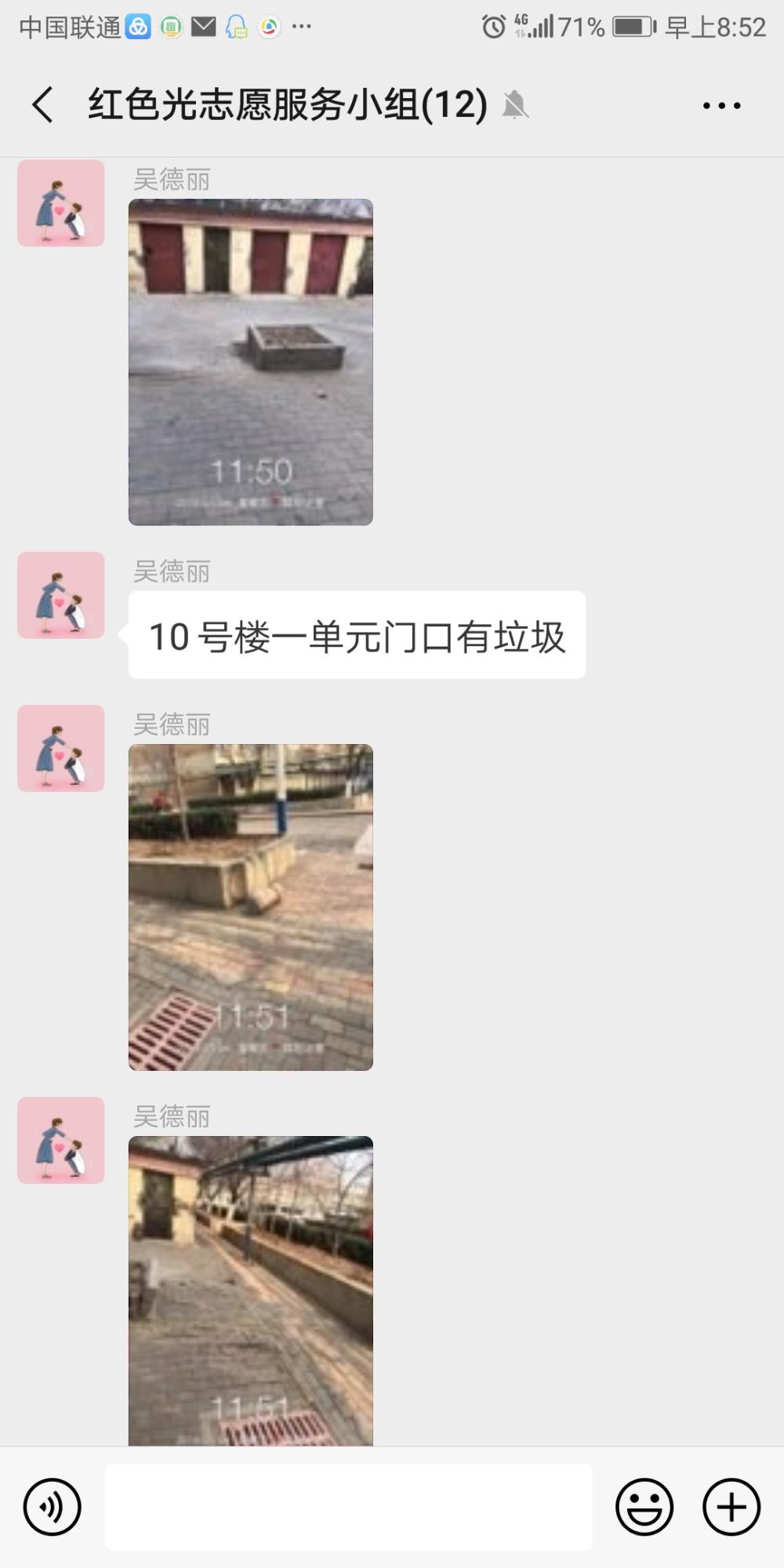Screen dimensions: 784x1568
Task: Open the photo timestamped 11:50
Action: click(x=251, y=362)
